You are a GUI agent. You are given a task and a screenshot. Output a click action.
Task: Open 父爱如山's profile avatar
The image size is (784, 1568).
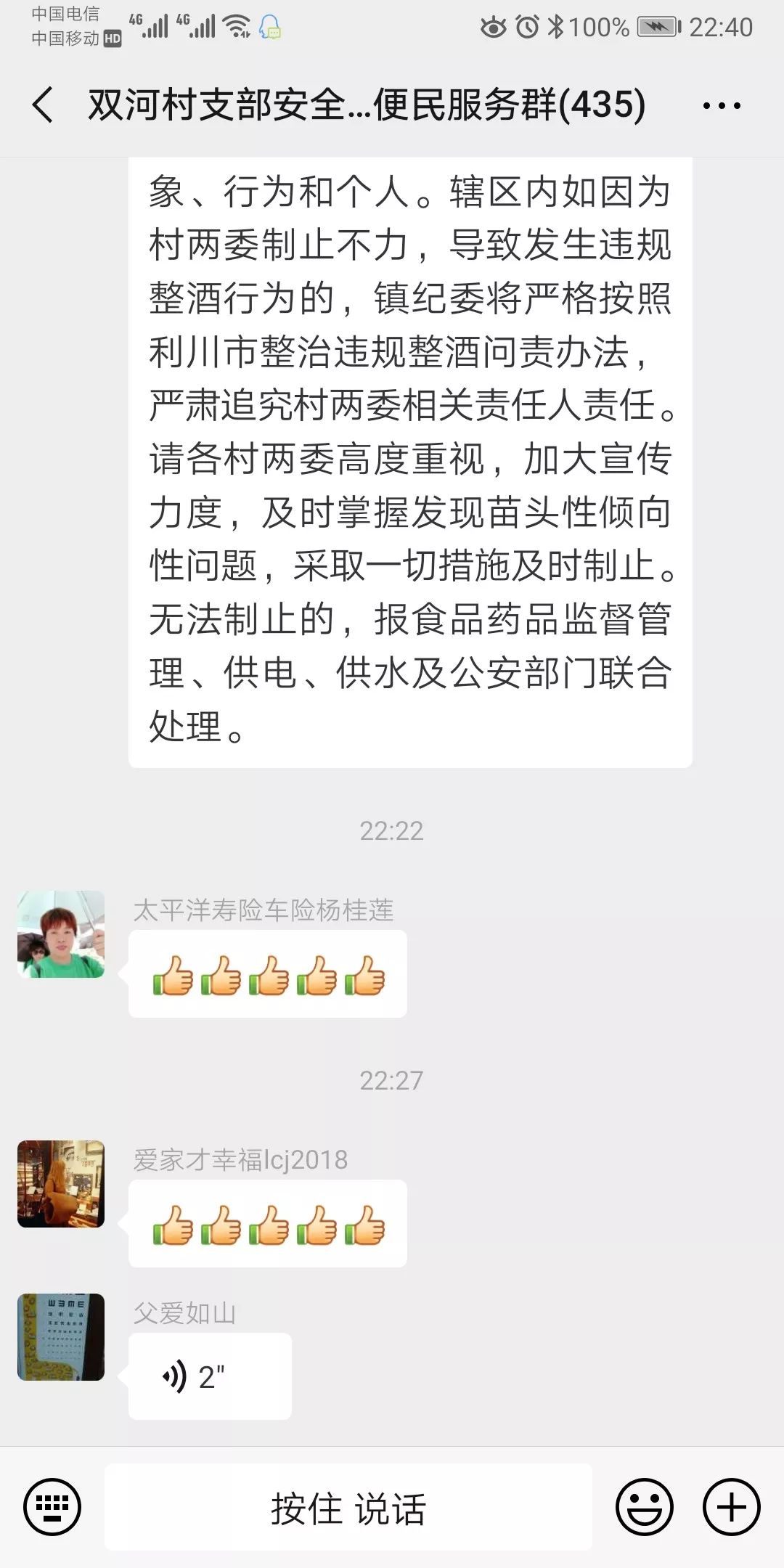[61, 1336]
